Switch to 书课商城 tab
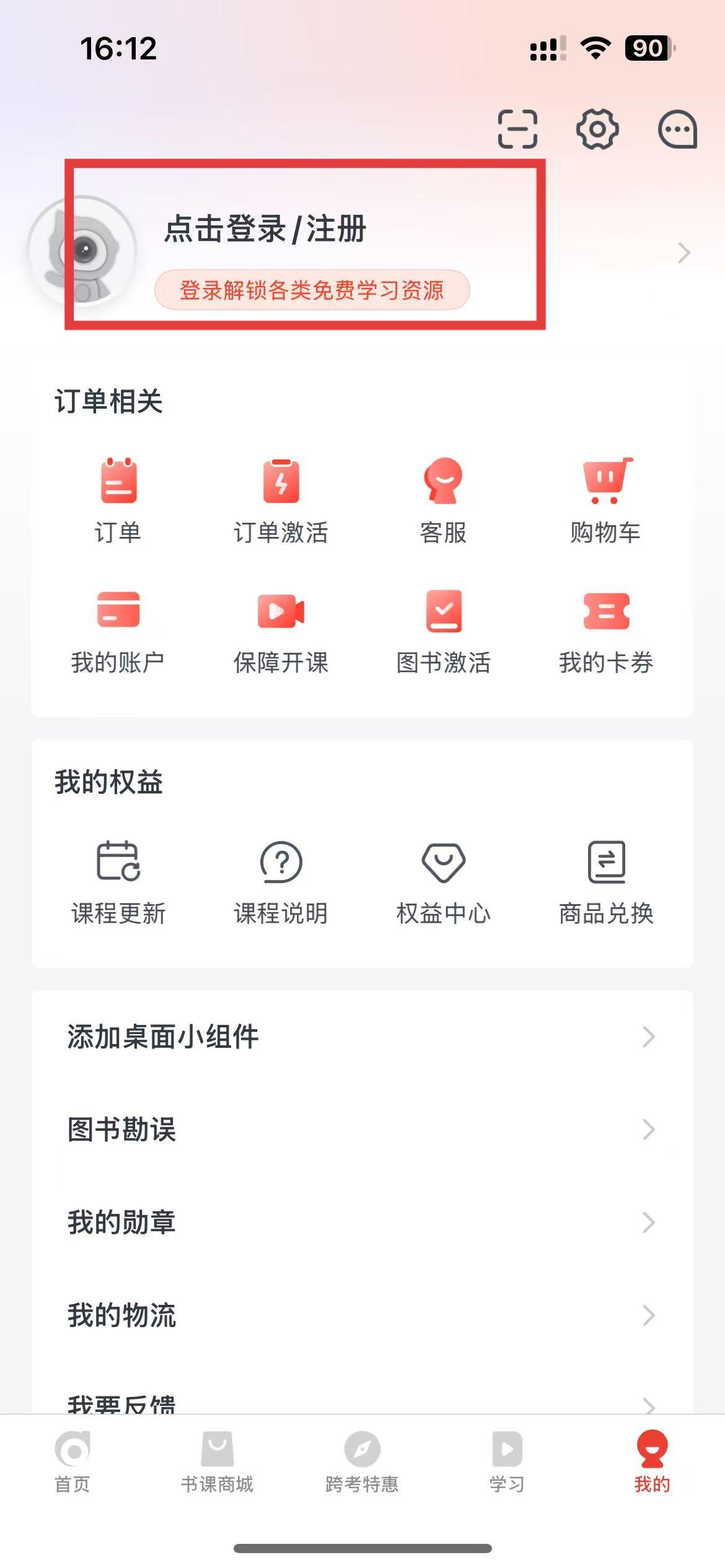Image resolution: width=725 pixels, height=1568 pixels. [217, 1462]
